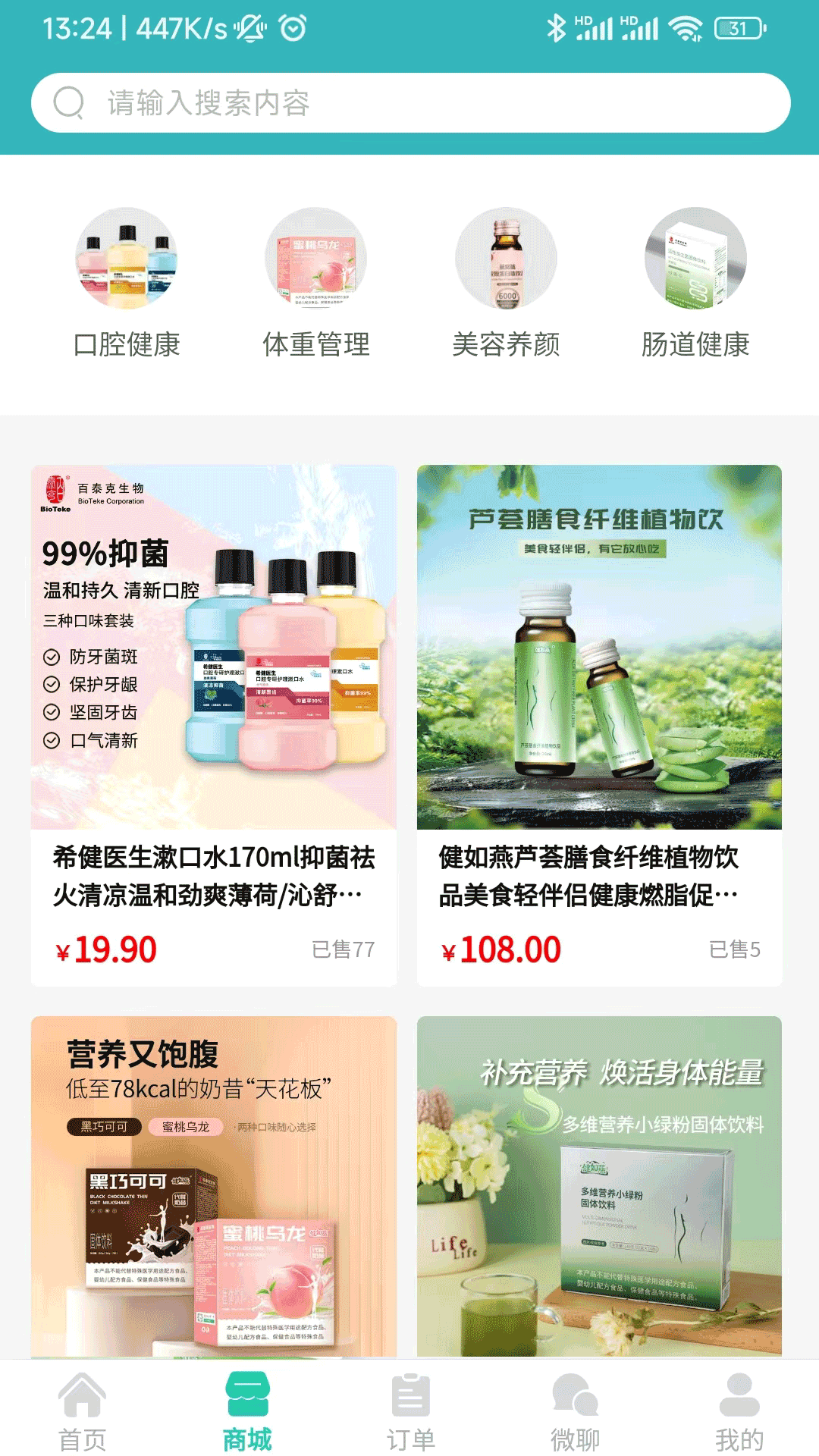View the 健如燕芦荟膳食纤维植物饮 product

coord(599,725)
